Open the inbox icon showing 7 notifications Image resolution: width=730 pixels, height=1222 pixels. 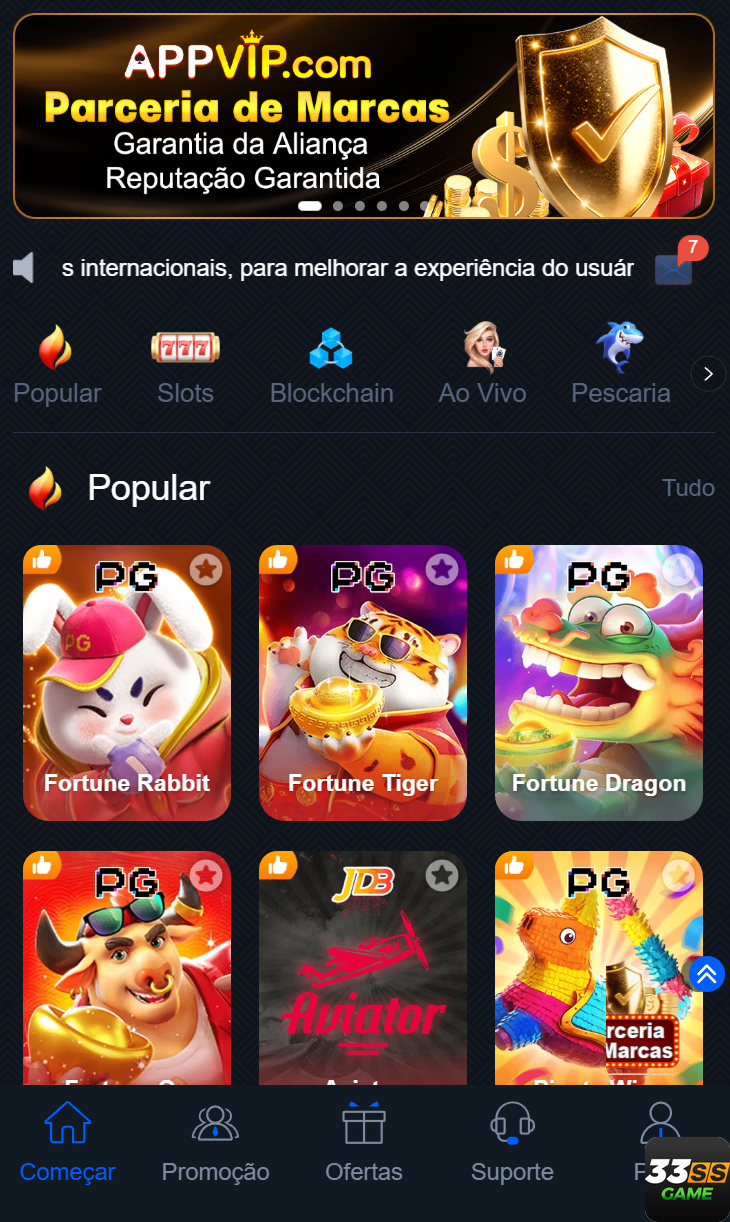(673, 267)
